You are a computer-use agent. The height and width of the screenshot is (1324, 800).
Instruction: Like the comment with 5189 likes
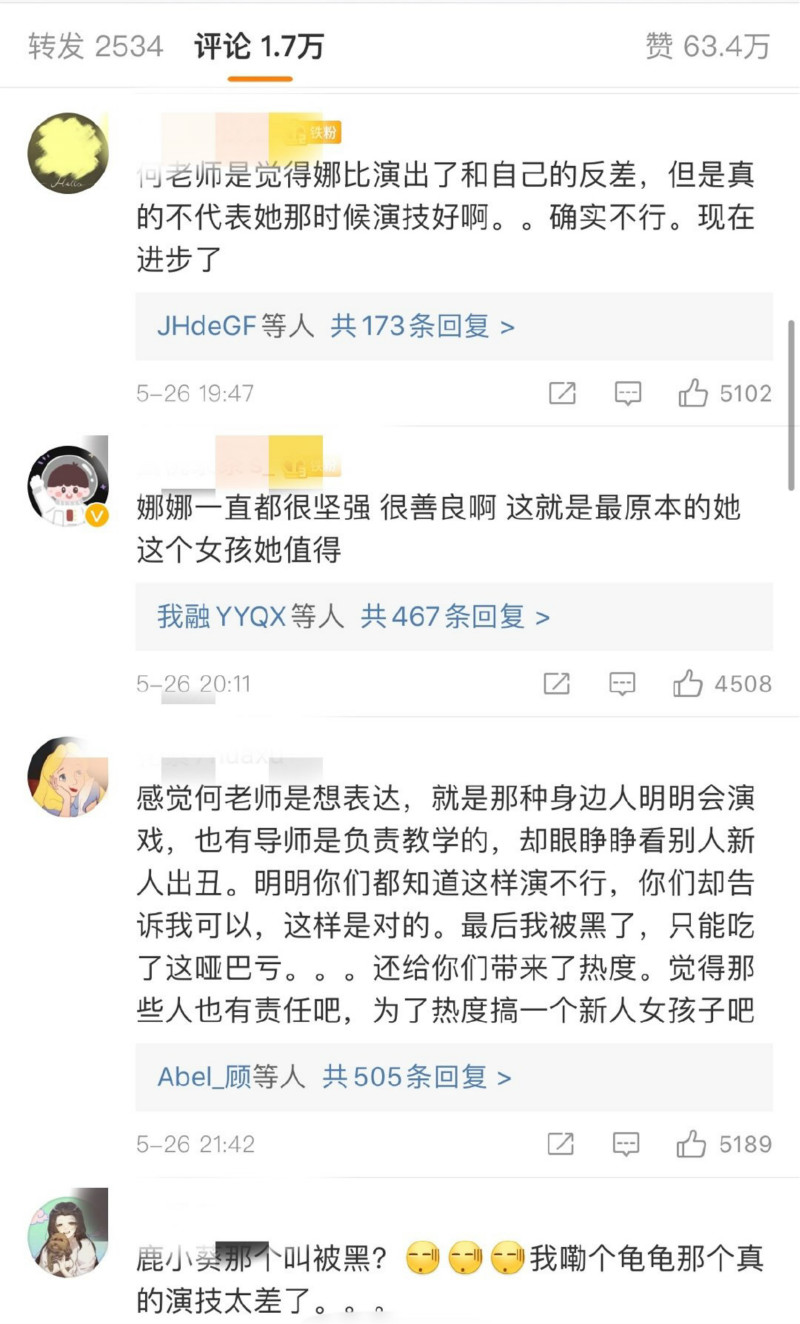(x=692, y=1144)
